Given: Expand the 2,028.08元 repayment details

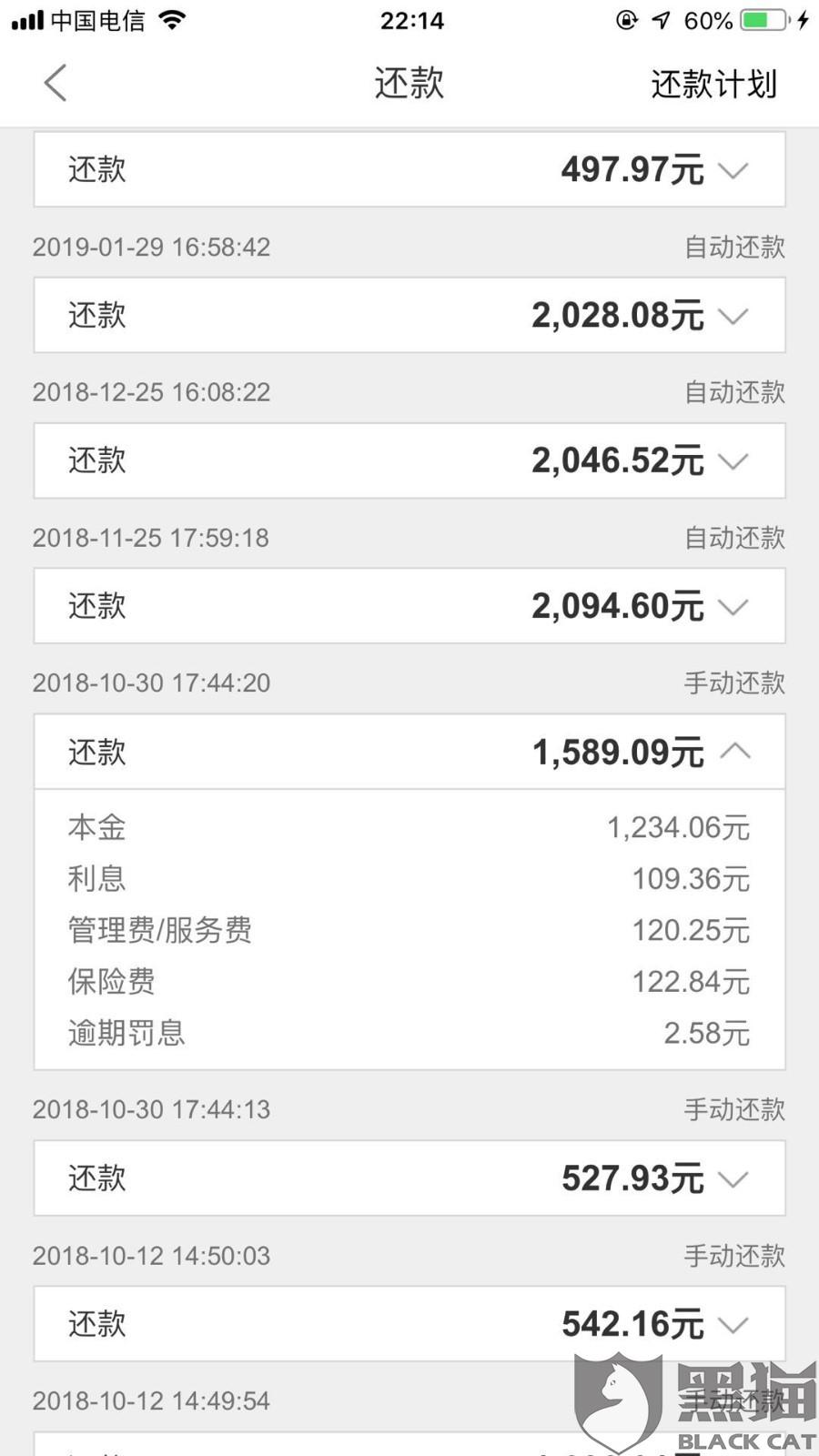Looking at the screenshot, I should 409,315.
